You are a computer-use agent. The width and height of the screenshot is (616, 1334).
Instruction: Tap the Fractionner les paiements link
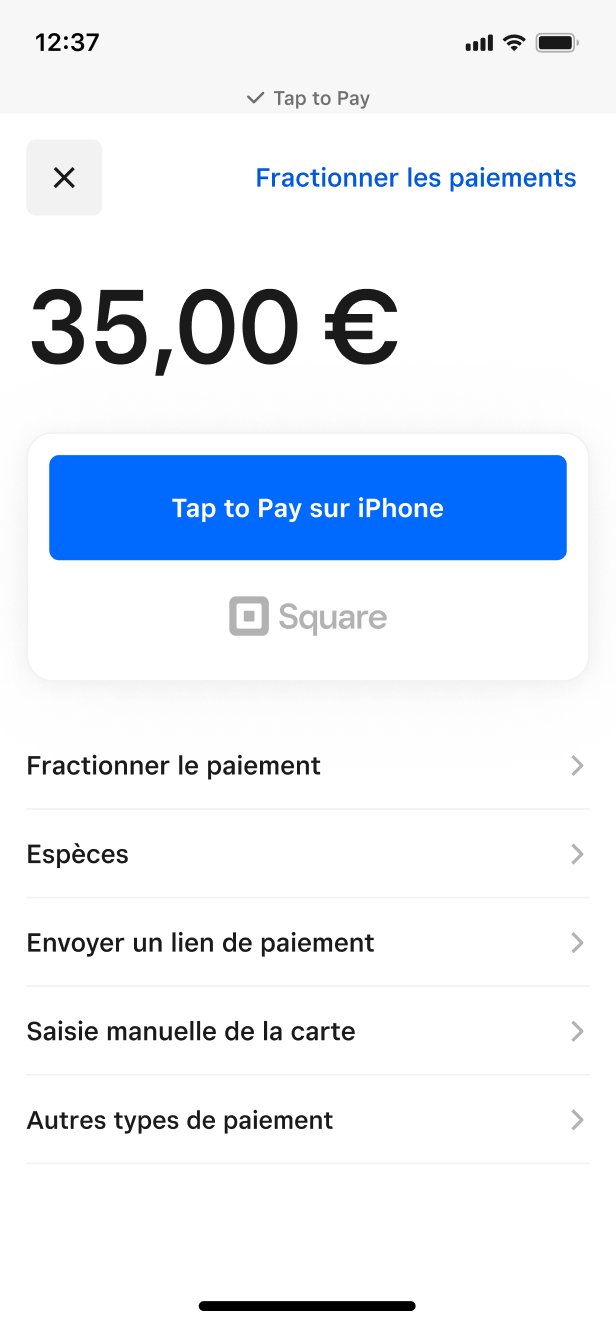tap(415, 178)
